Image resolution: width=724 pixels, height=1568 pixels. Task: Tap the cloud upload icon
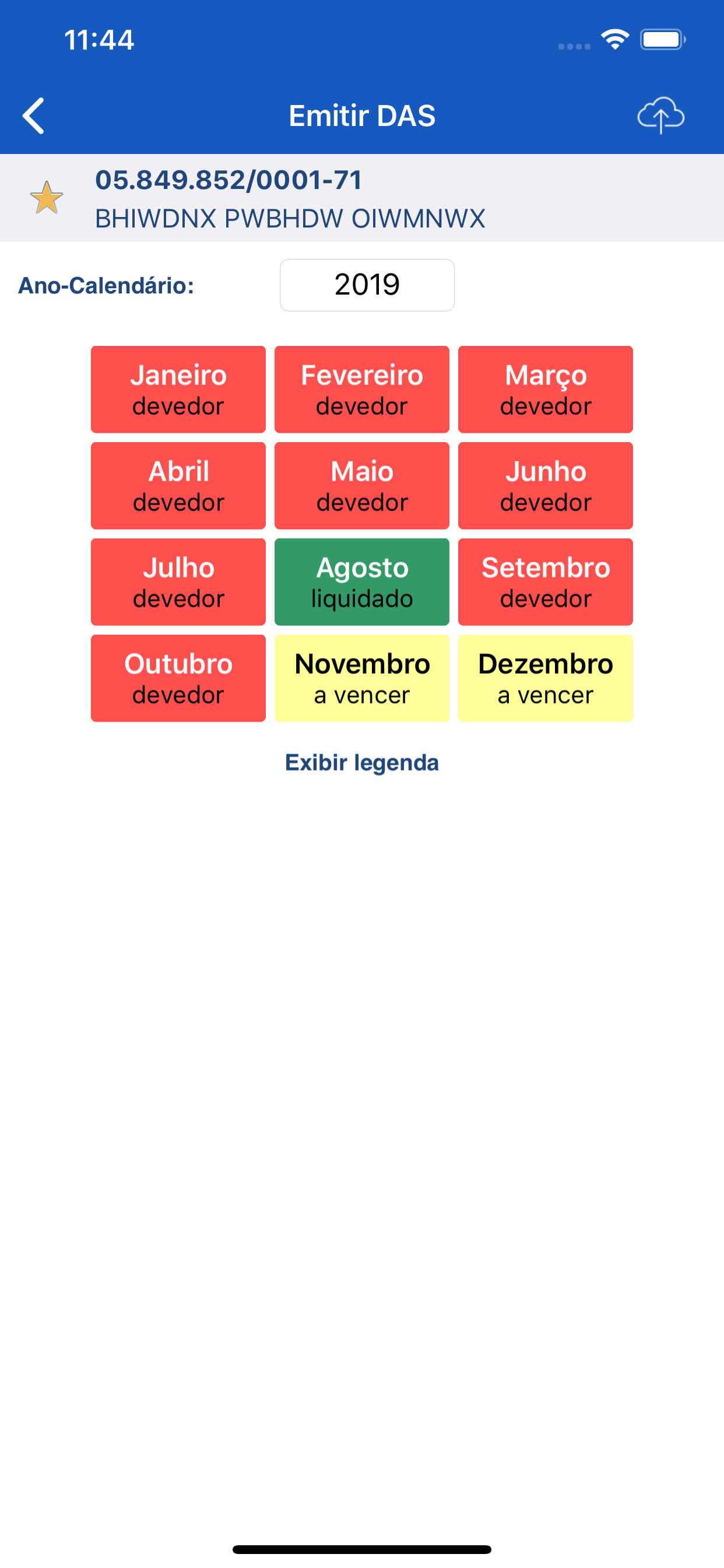pyautogui.click(x=660, y=115)
